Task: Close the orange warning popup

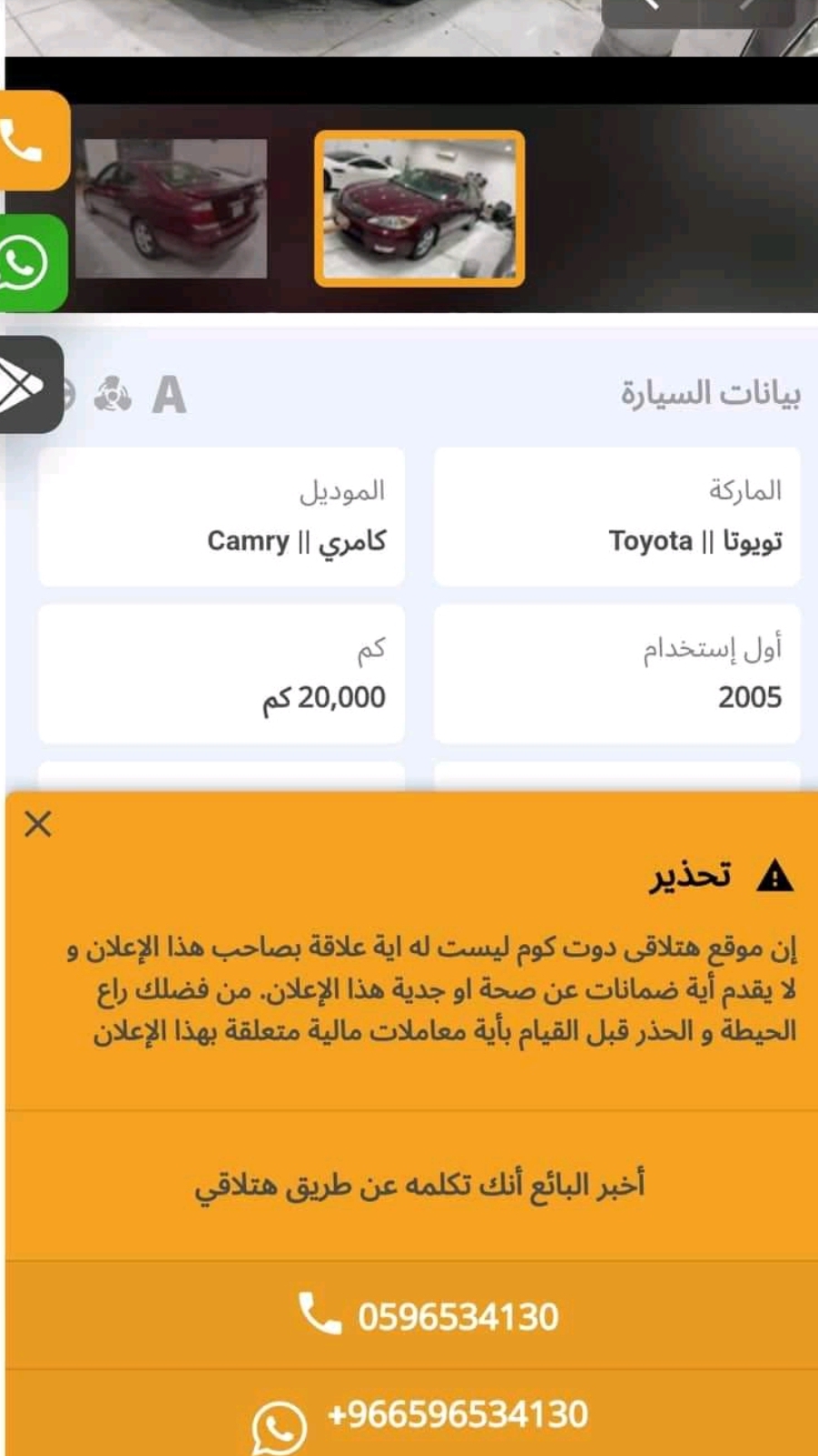Action: pyautogui.click(x=38, y=823)
